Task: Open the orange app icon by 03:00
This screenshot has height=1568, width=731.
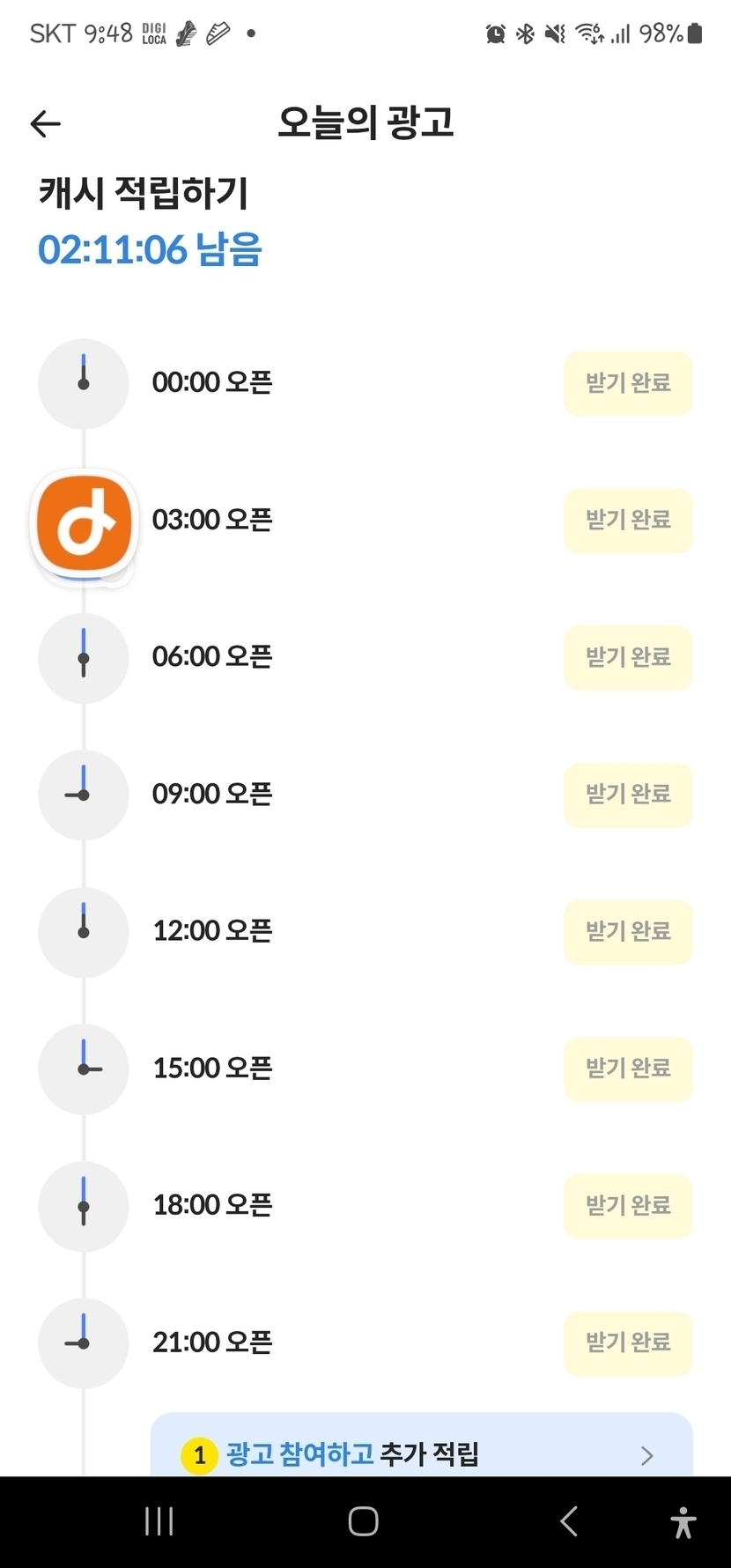Action: pos(85,523)
